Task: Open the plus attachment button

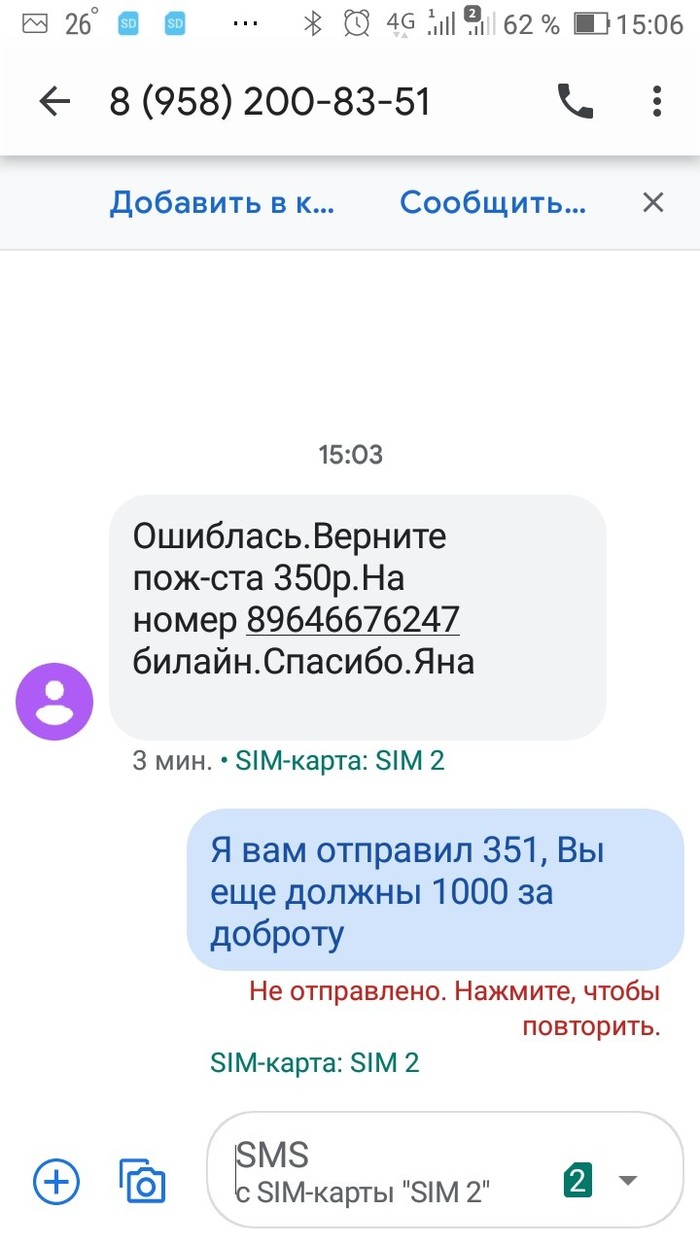Action: (x=57, y=1183)
